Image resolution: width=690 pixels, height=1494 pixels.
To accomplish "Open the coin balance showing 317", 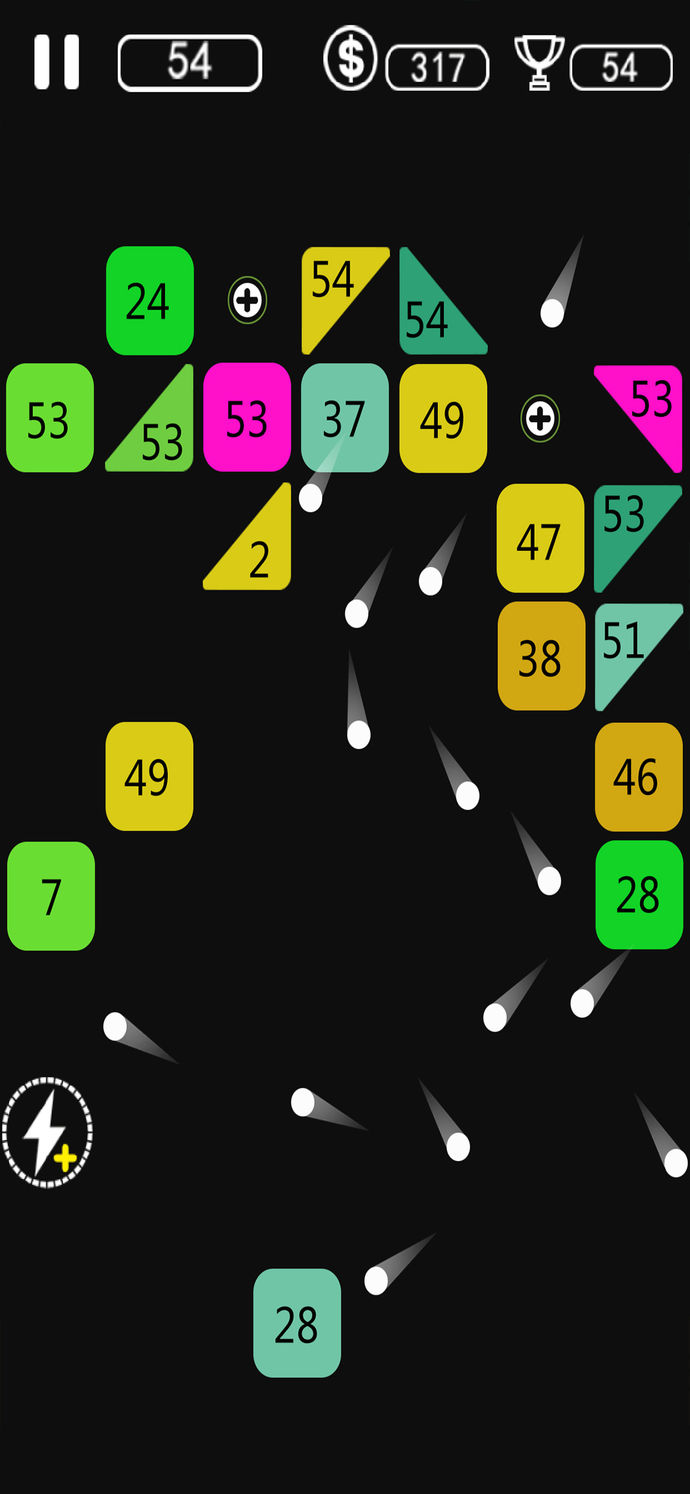I will [x=437, y=68].
